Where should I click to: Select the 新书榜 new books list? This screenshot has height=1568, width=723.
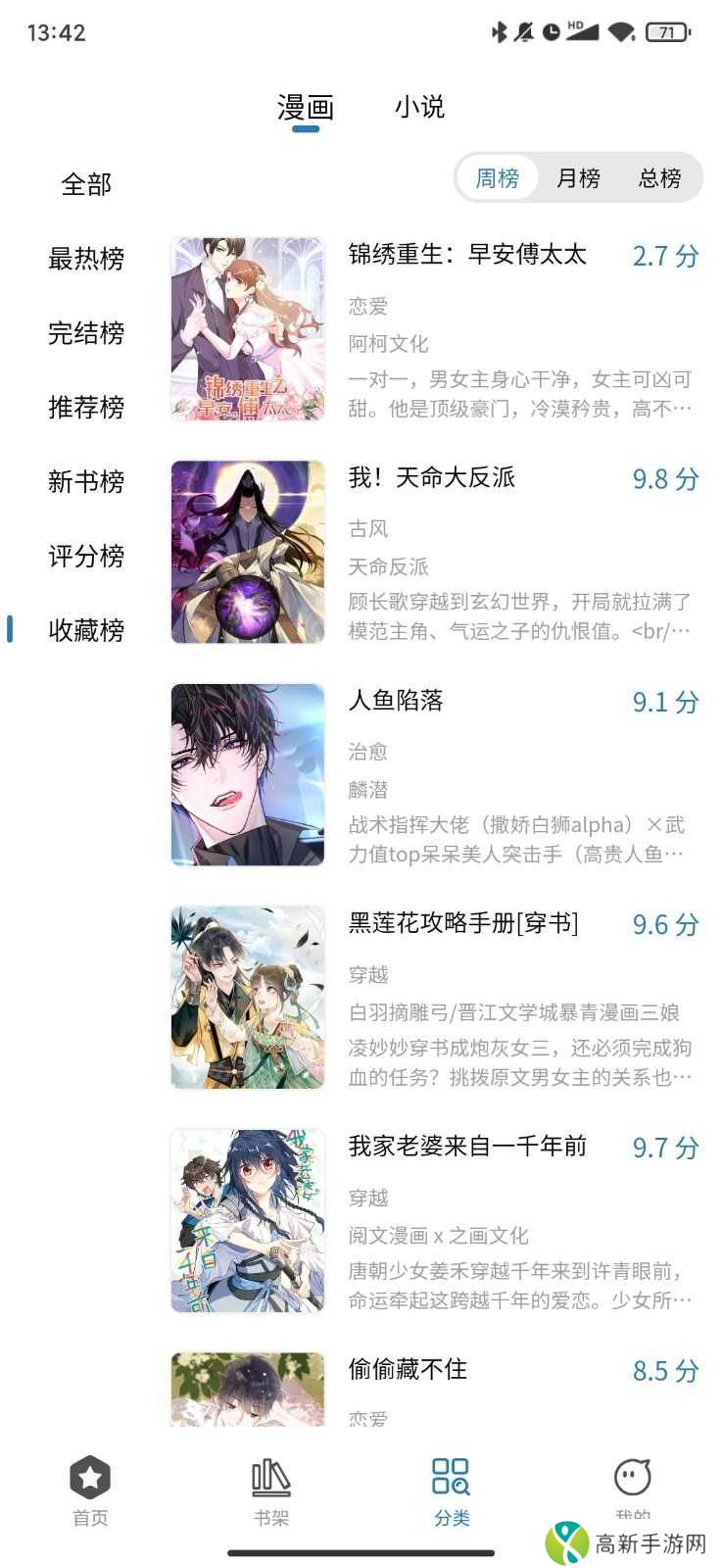86,482
